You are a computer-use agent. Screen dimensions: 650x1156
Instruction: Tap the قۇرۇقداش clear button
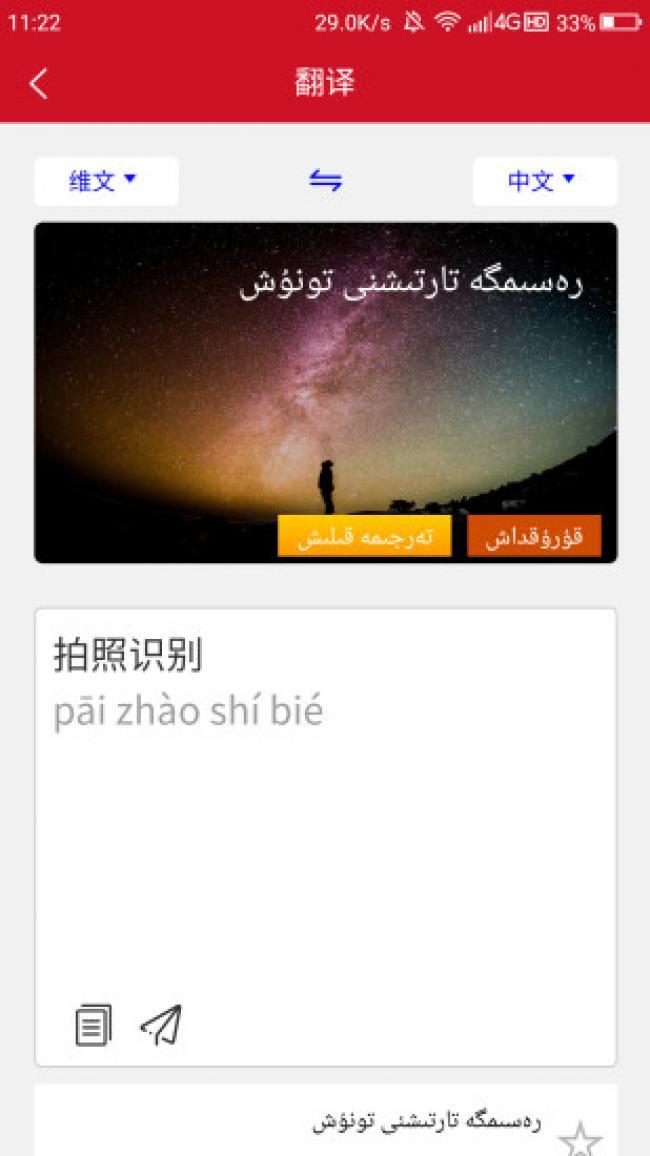(534, 536)
